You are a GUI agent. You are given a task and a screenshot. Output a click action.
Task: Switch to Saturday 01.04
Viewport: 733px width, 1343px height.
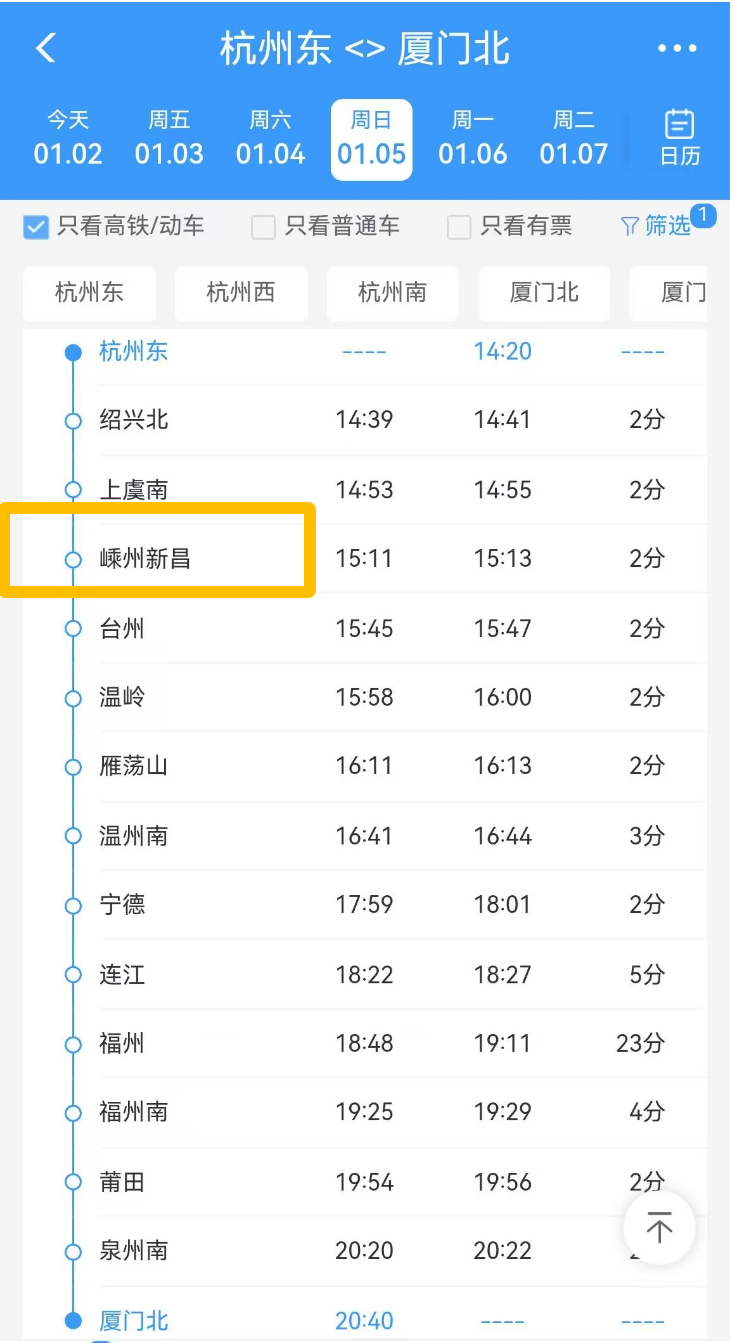[x=270, y=139]
